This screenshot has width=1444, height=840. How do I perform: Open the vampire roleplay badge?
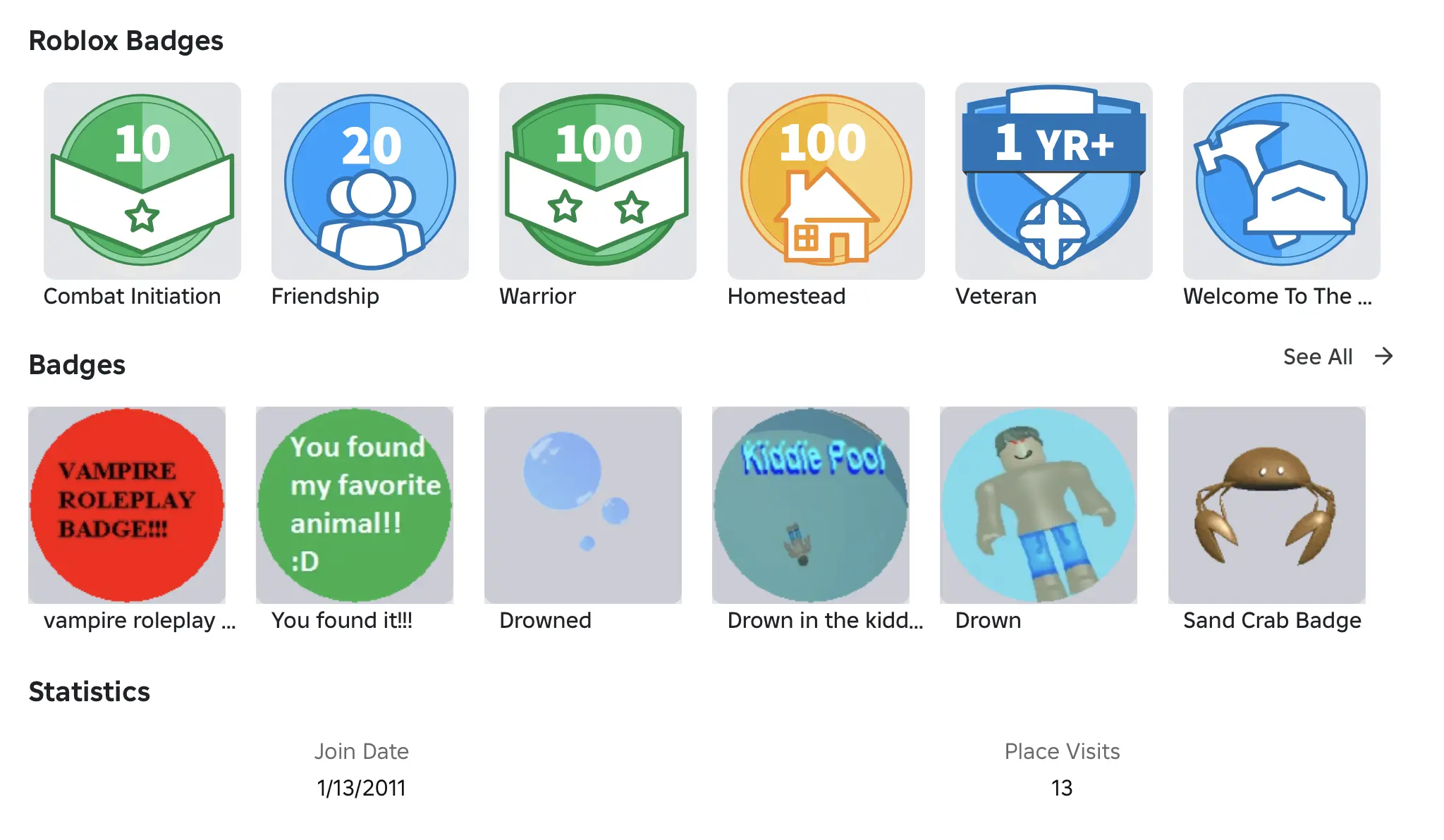point(127,505)
